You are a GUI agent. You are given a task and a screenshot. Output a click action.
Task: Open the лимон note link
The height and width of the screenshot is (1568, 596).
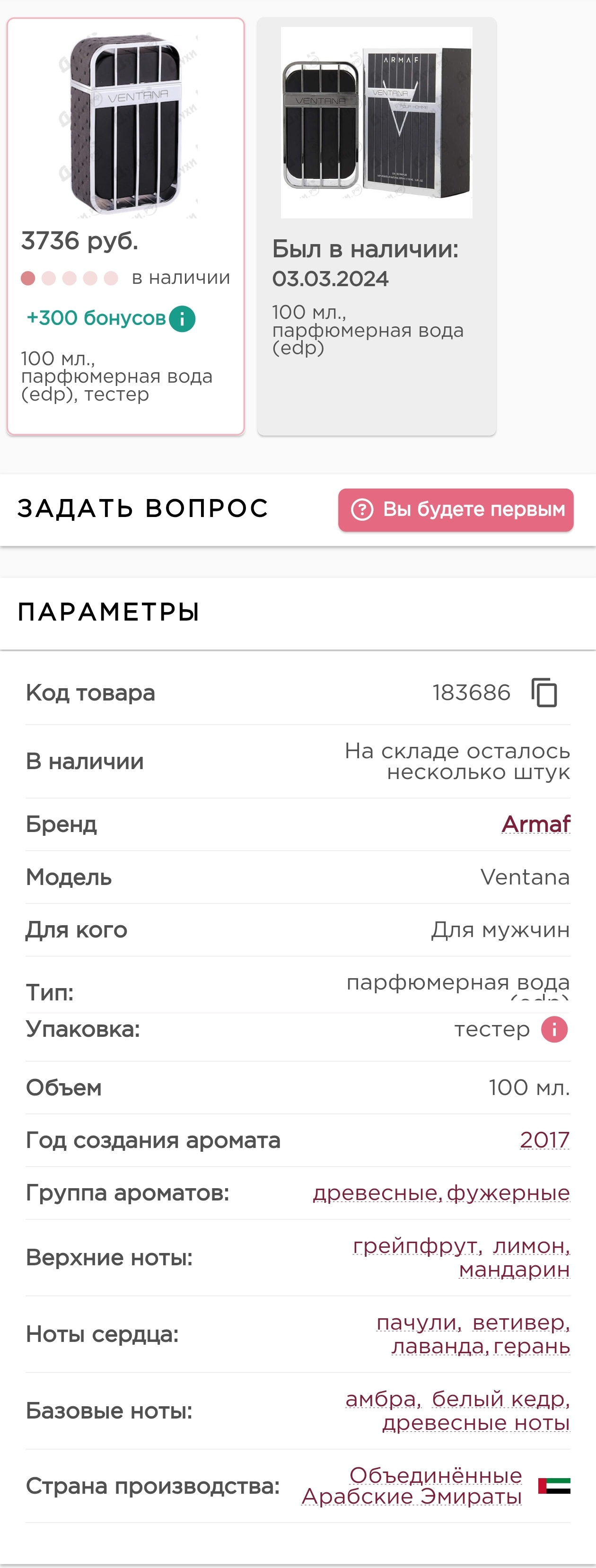(x=530, y=1245)
